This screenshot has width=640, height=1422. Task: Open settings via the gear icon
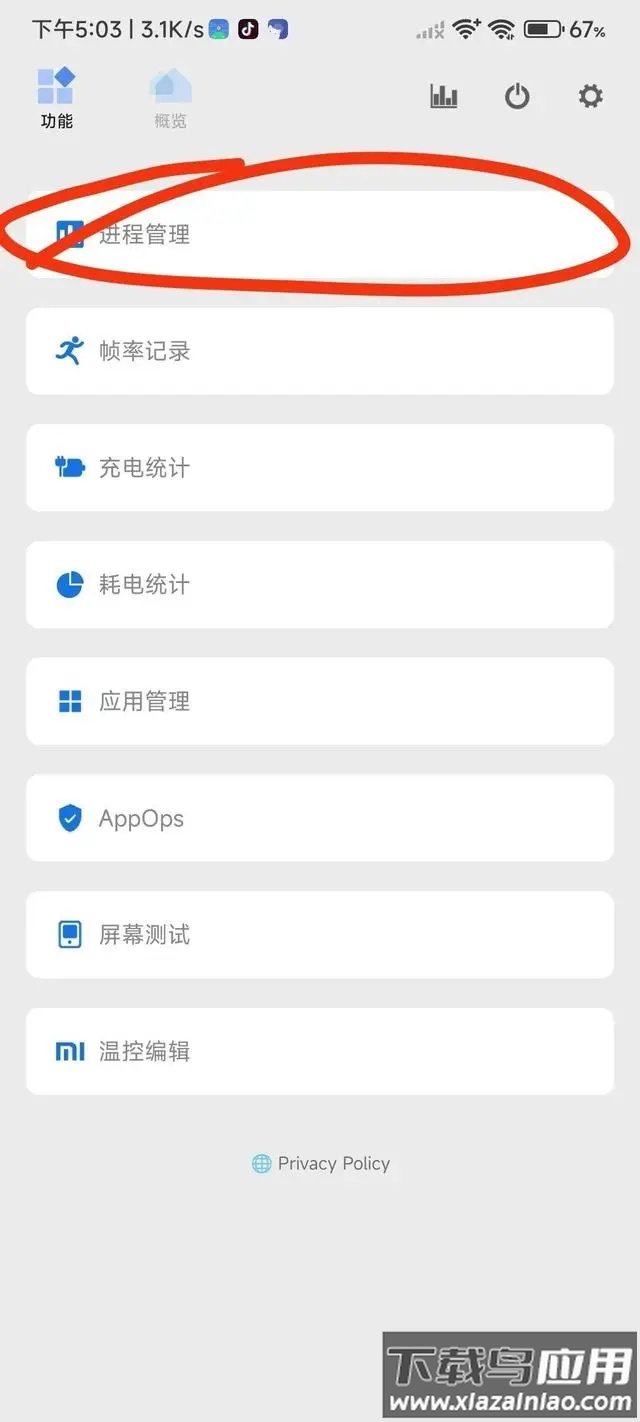tap(591, 96)
